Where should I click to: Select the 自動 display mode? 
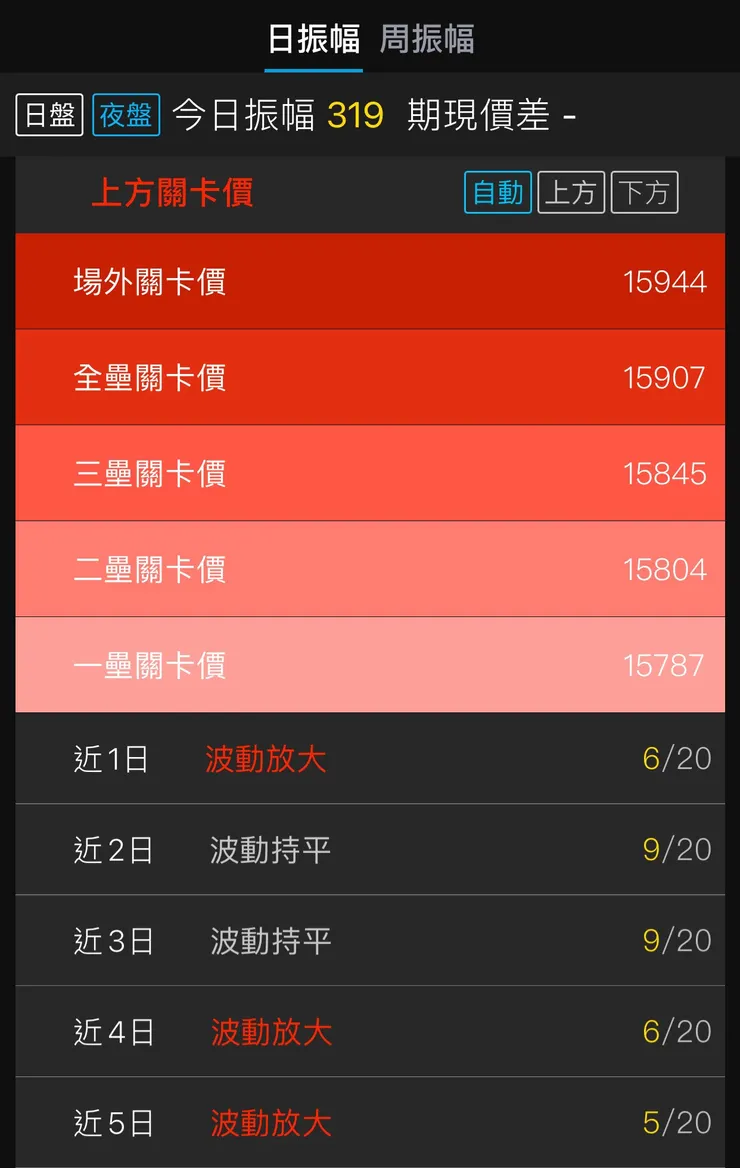pyautogui.click(x=497, y=193)
